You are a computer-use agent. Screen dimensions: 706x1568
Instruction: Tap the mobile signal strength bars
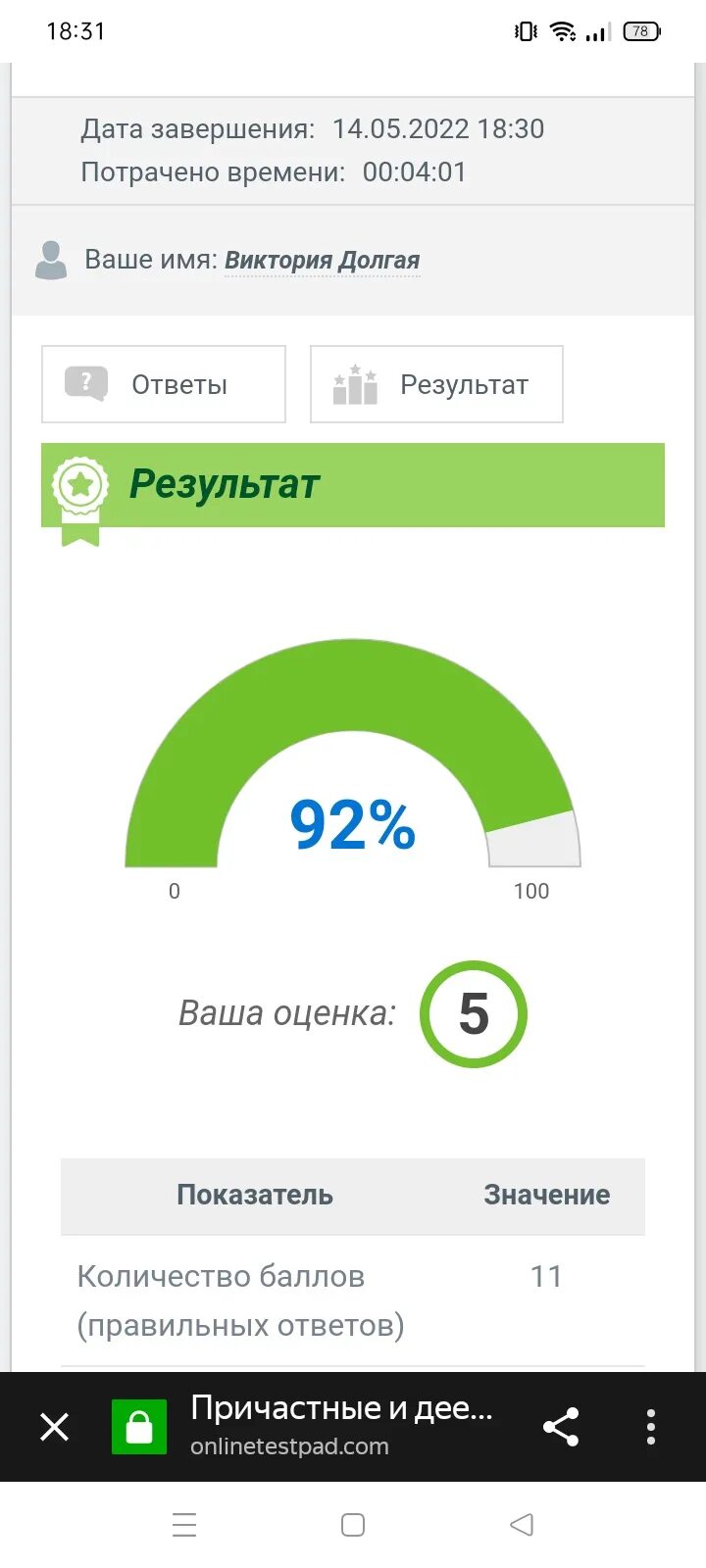point(596,30)
